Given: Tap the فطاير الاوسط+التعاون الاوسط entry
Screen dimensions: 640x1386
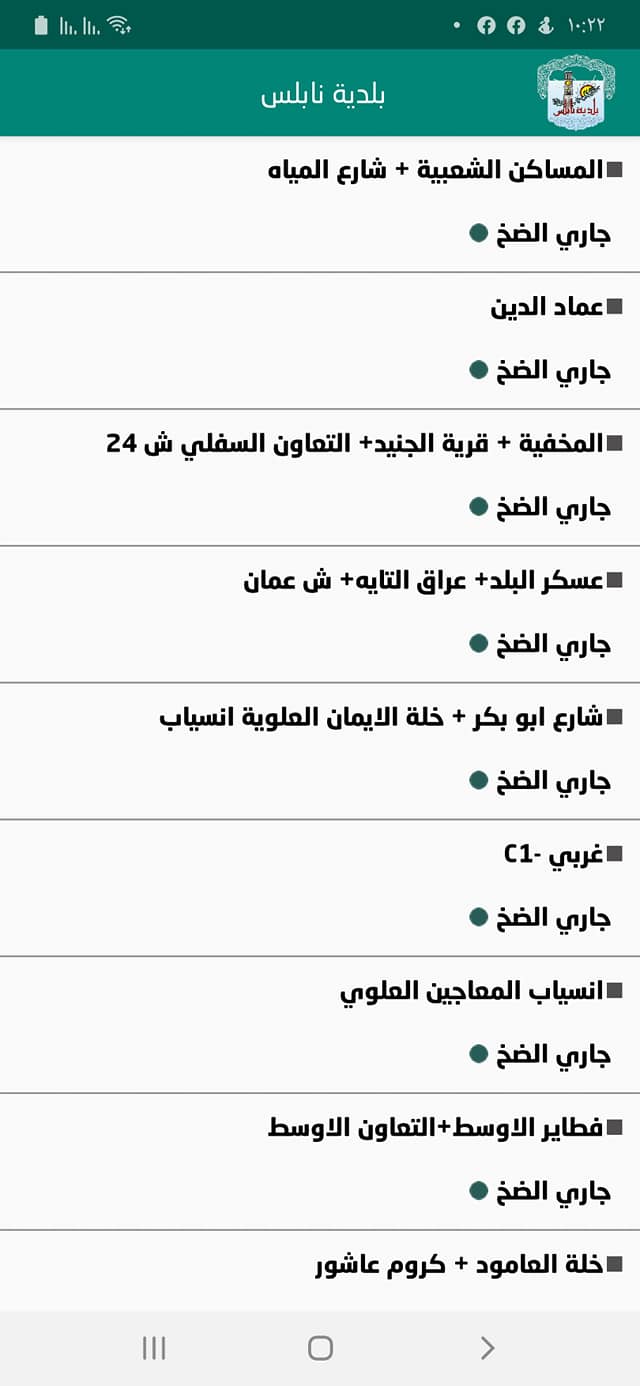Looking at the screenshot, I should [436, 1129].
